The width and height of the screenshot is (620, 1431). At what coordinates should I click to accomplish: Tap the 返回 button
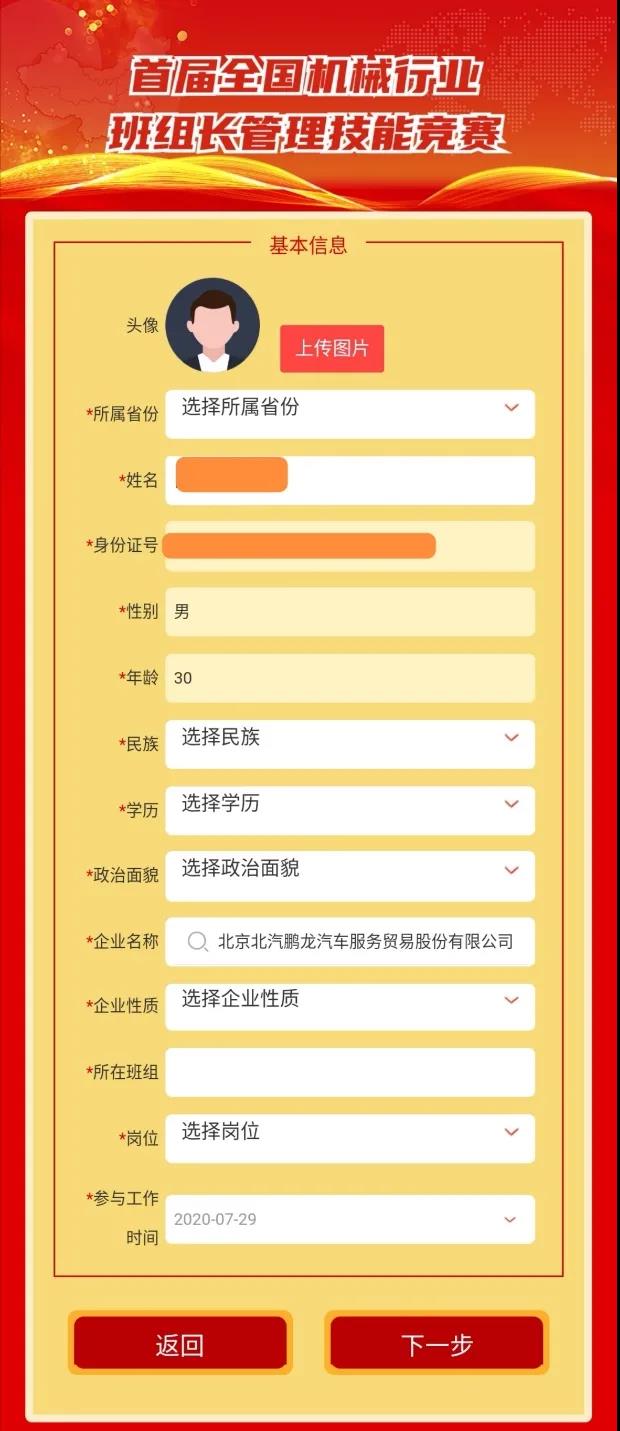coord(180,1344)
